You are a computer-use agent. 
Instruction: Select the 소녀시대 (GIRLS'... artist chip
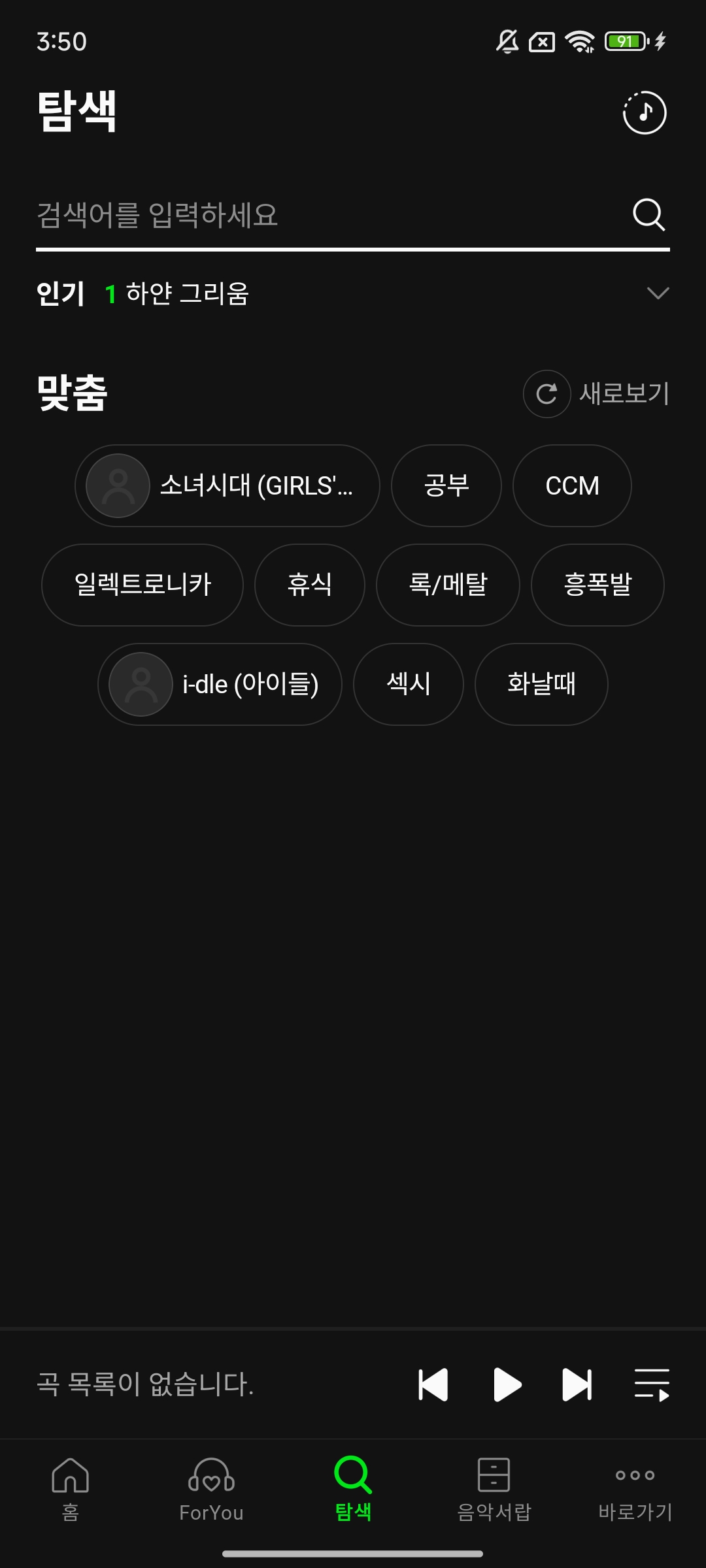pyautogui.click(x=227, y=486)
